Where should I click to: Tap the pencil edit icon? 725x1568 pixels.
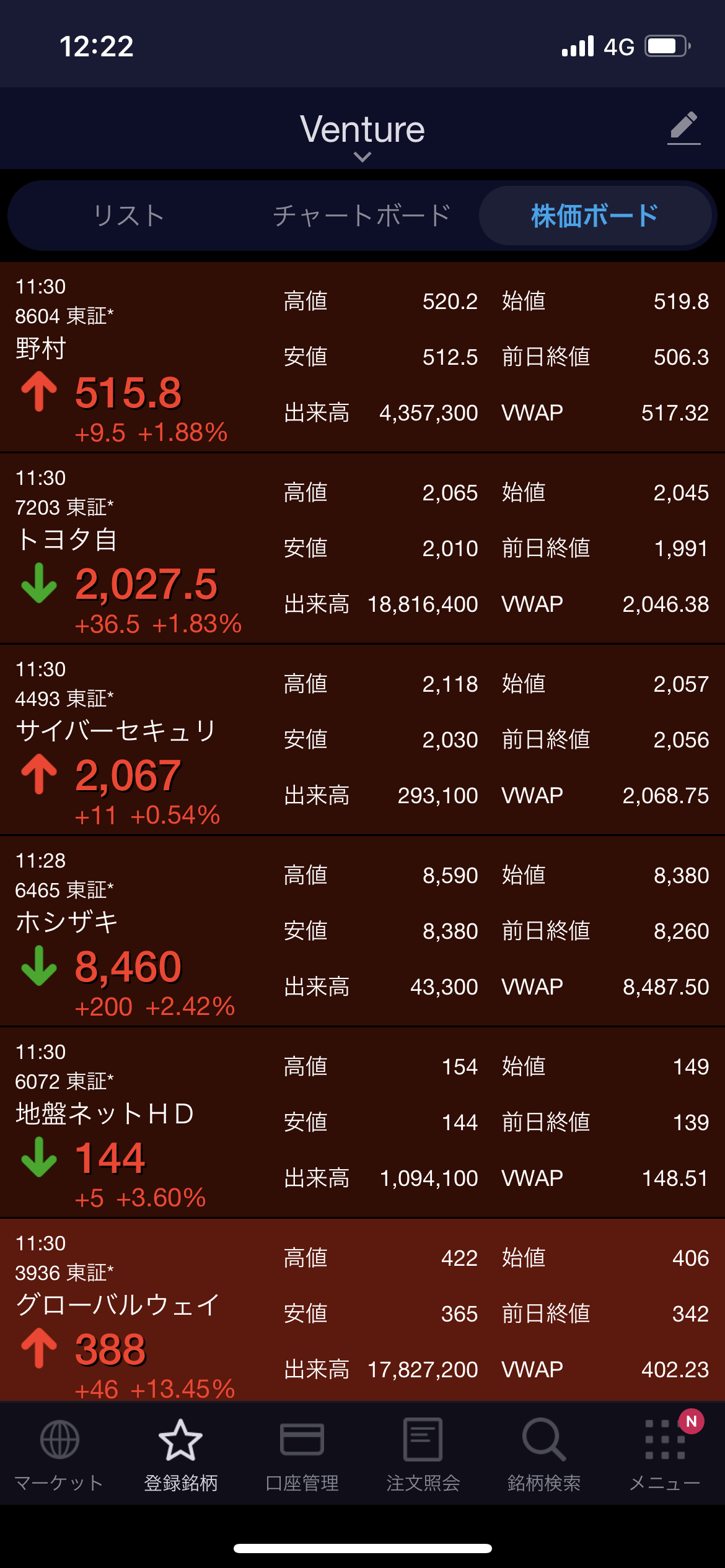pyautogui.click(x=684, y=128)
